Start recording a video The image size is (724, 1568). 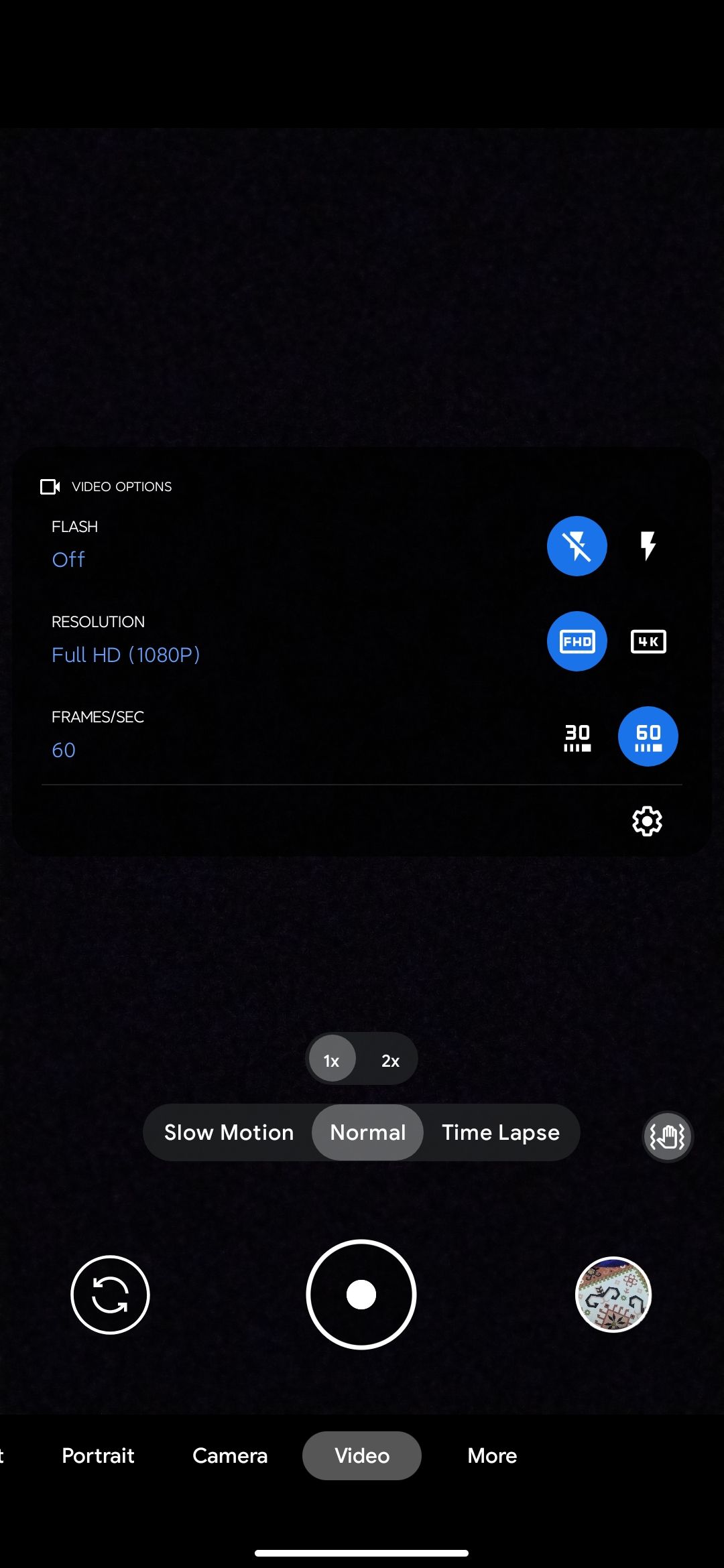[x=361, y=1295]
